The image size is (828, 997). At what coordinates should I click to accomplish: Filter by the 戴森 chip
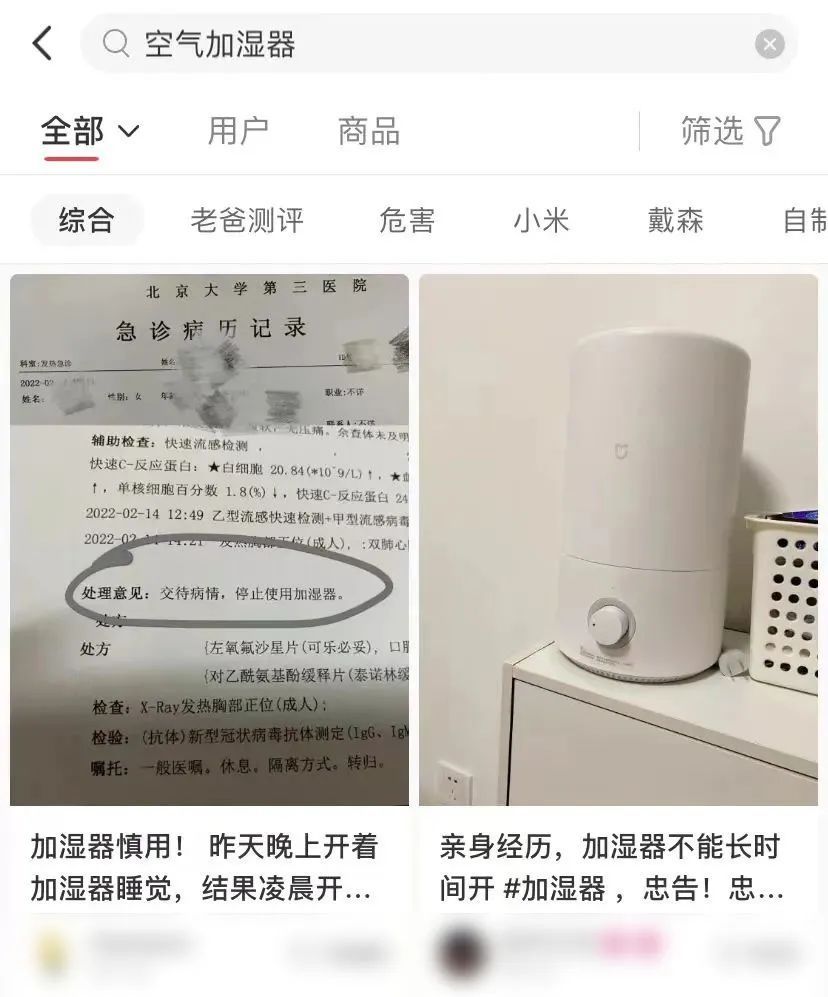675,220
